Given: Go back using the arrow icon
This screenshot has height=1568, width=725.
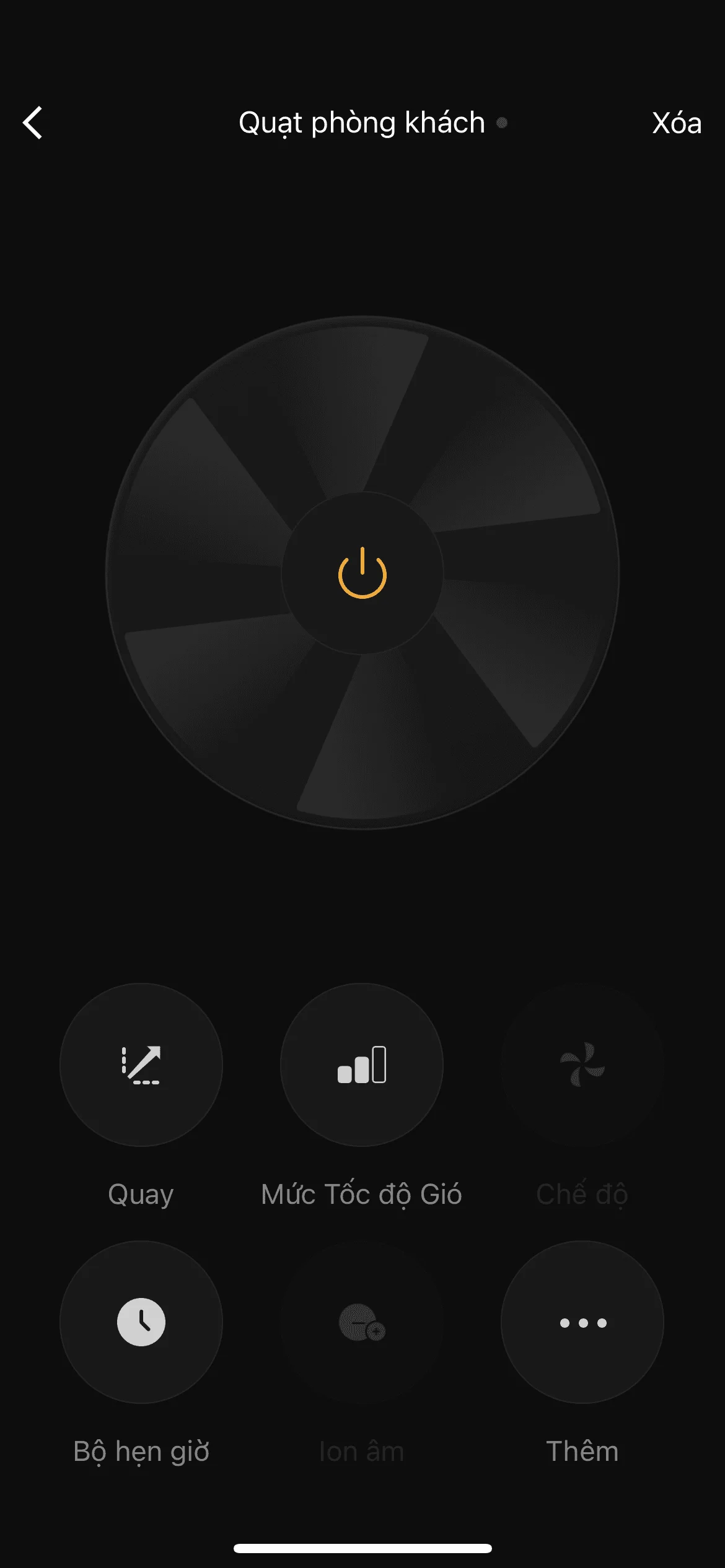Looking at the screenshot, I should pyautogui.click(x=33, y=123).
